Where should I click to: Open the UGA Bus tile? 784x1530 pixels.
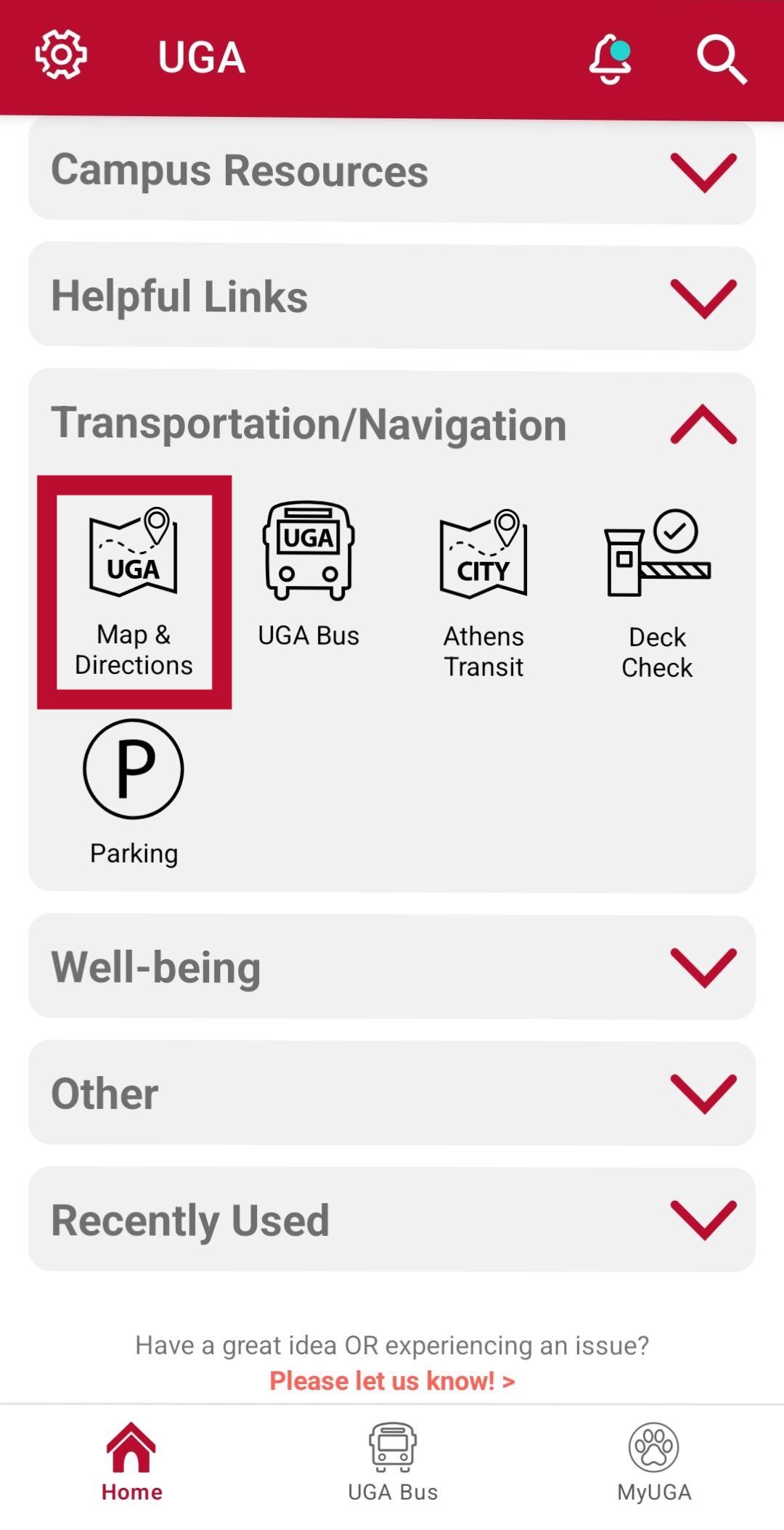pyautogui.click(x=309, y=574)
